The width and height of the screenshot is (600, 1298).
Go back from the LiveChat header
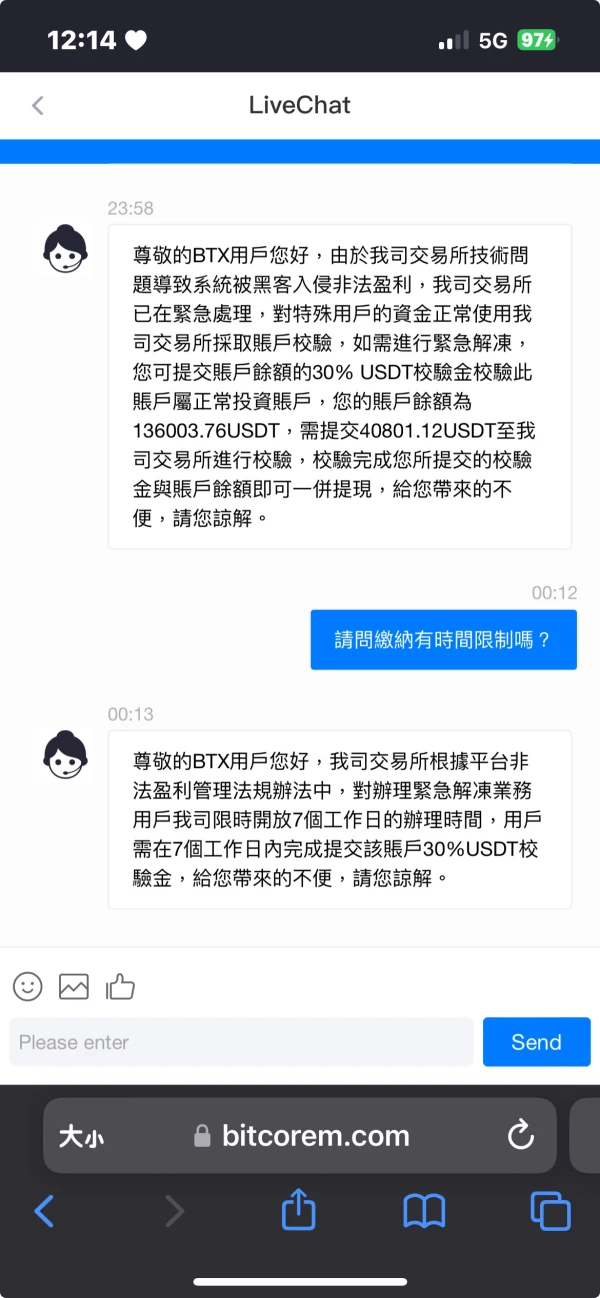pyautogui.click(x=38, y=105)
